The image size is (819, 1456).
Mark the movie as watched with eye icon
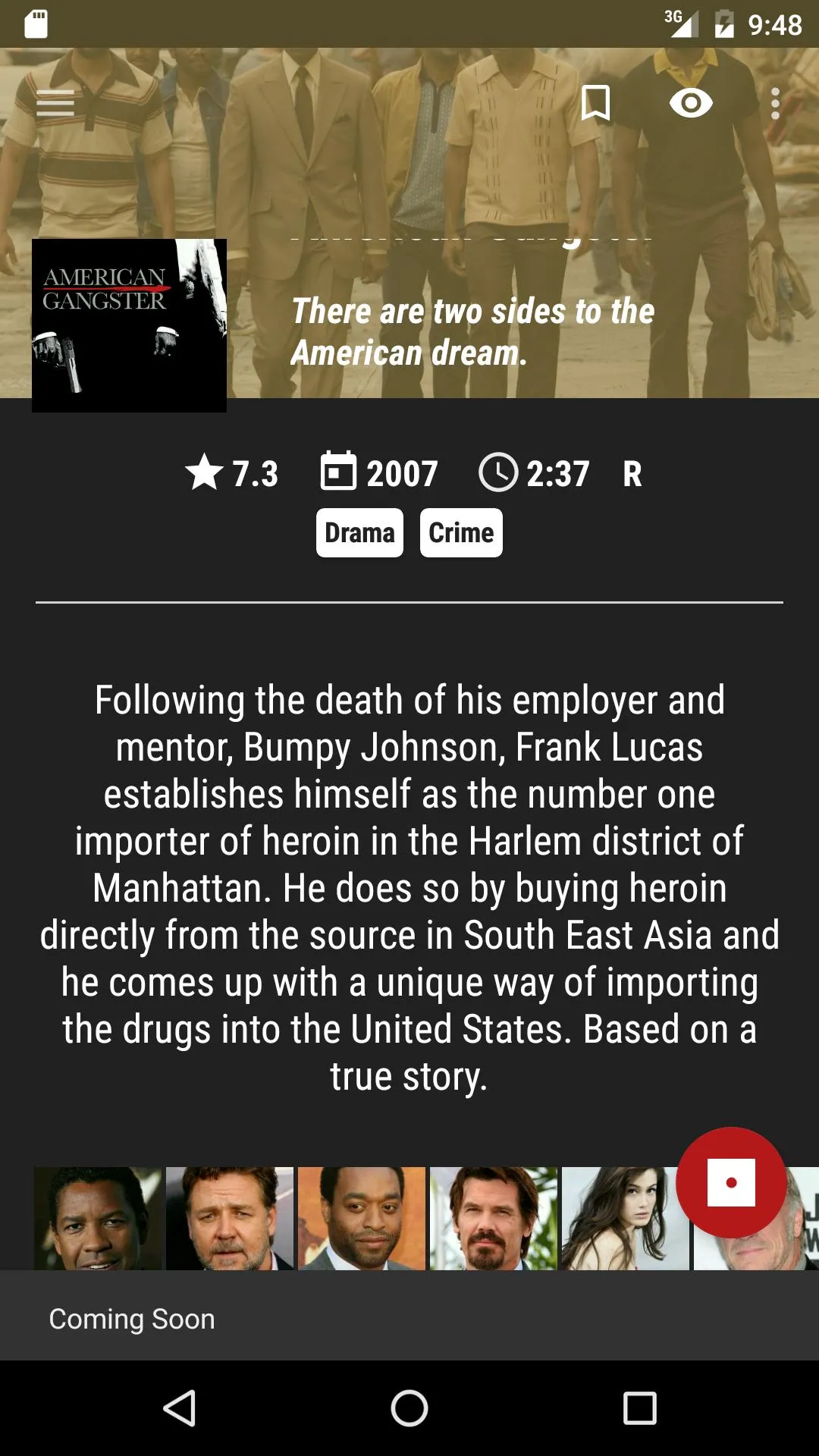pos(691,102)
